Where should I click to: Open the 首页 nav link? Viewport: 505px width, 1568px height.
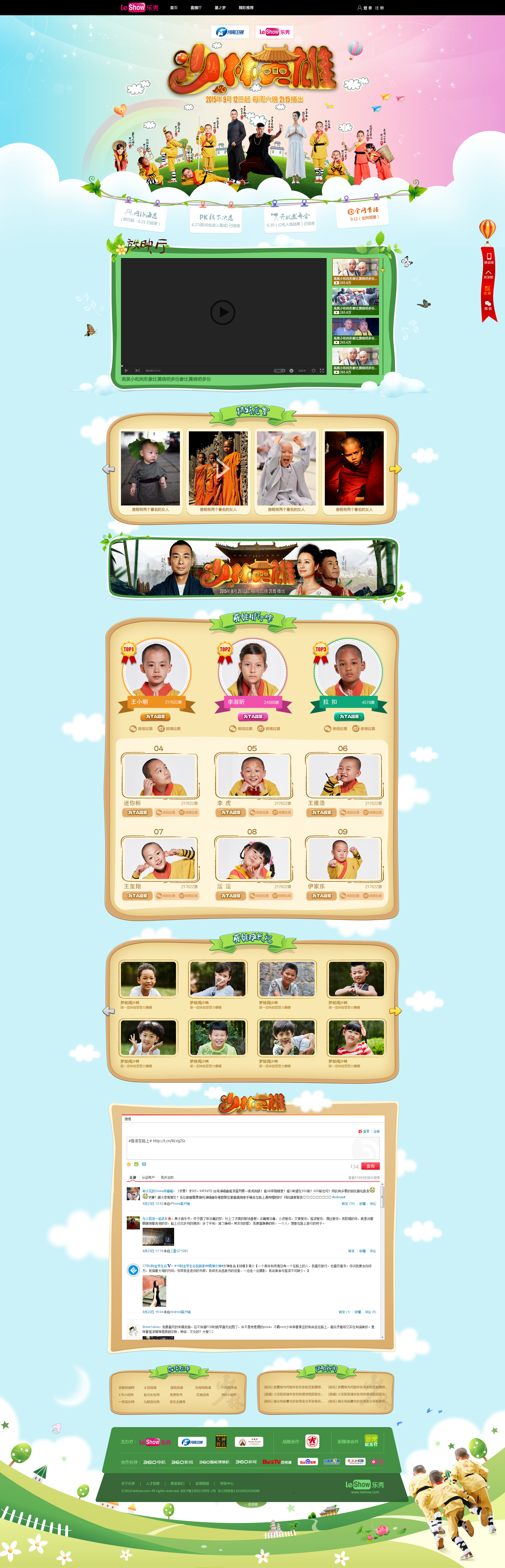(x=174, y=8)
